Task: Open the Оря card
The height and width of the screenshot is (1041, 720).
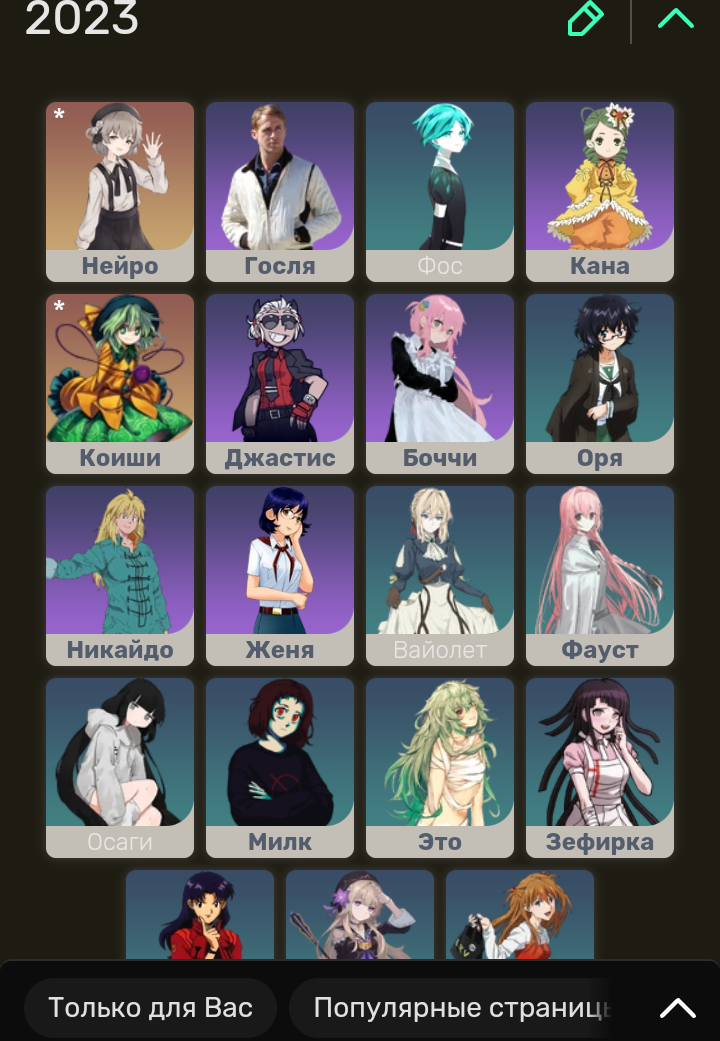Action: (600, 384)
